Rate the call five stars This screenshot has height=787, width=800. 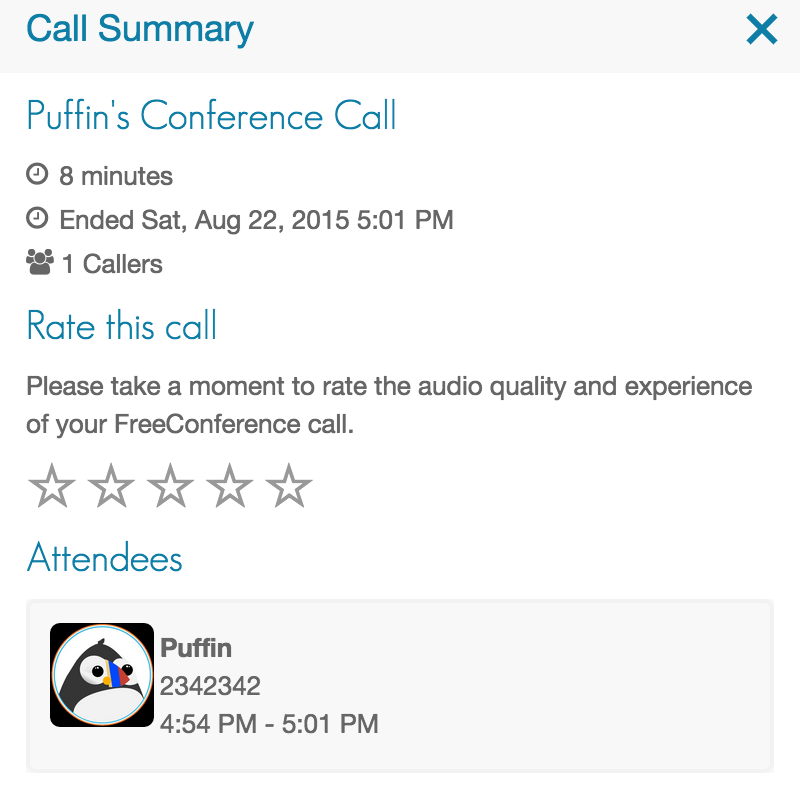click(290, 487)
